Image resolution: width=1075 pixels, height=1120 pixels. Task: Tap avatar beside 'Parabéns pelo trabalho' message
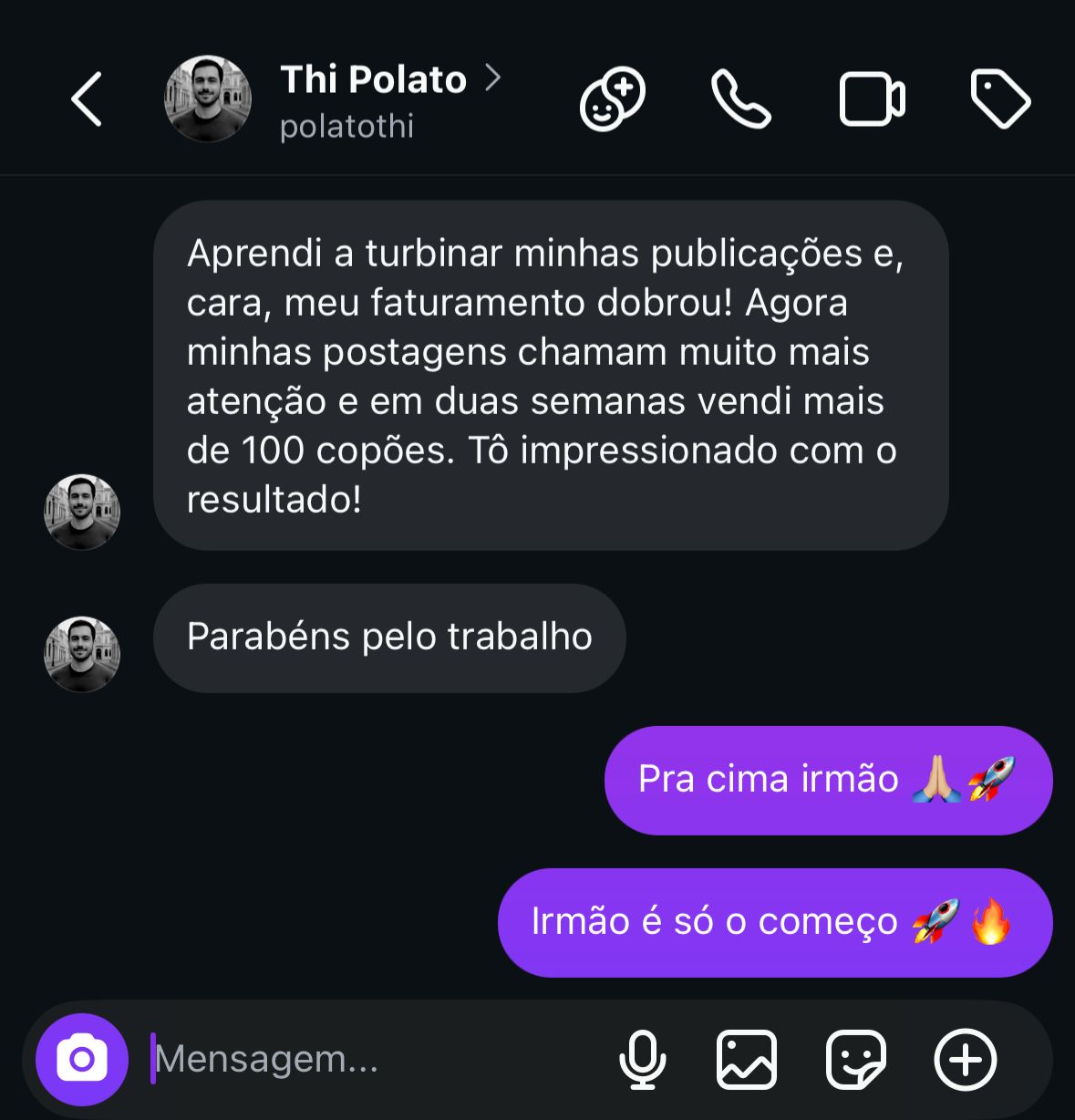coord(82,654)
